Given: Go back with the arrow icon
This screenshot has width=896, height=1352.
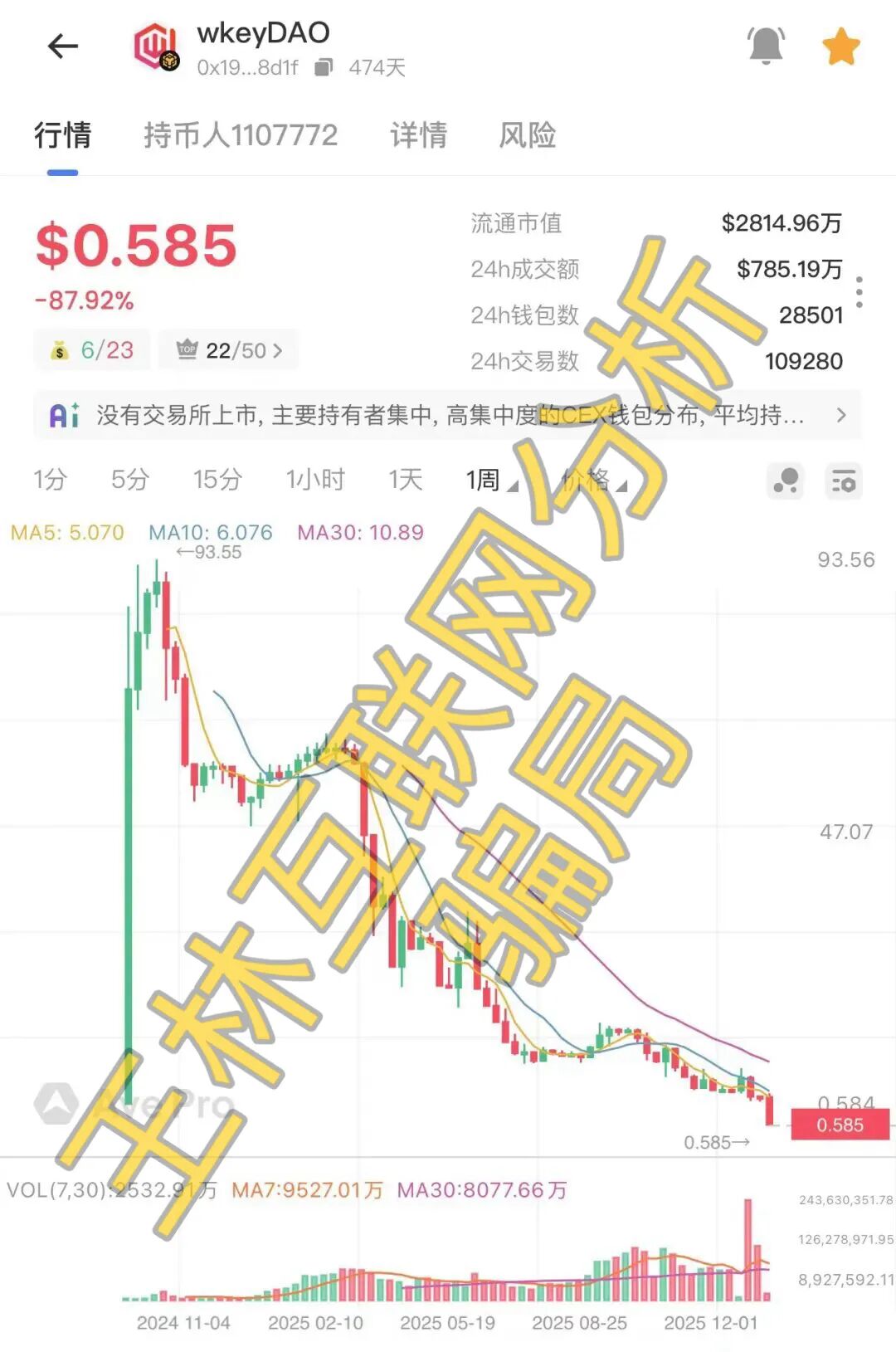Looking at the screenshot, I should click(63, 46).
